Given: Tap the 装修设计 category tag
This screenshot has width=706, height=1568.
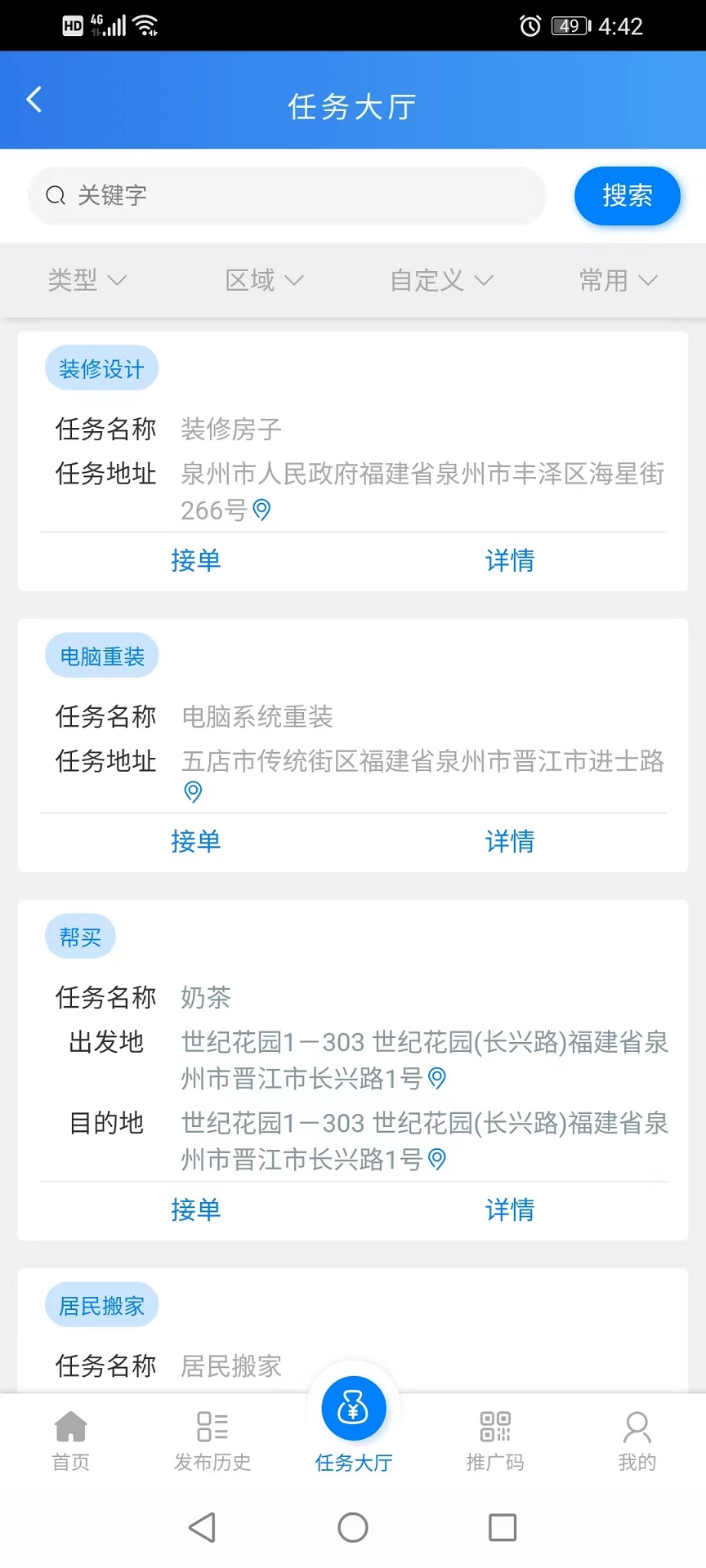Looking at the screenshot, I should point(101,367).
